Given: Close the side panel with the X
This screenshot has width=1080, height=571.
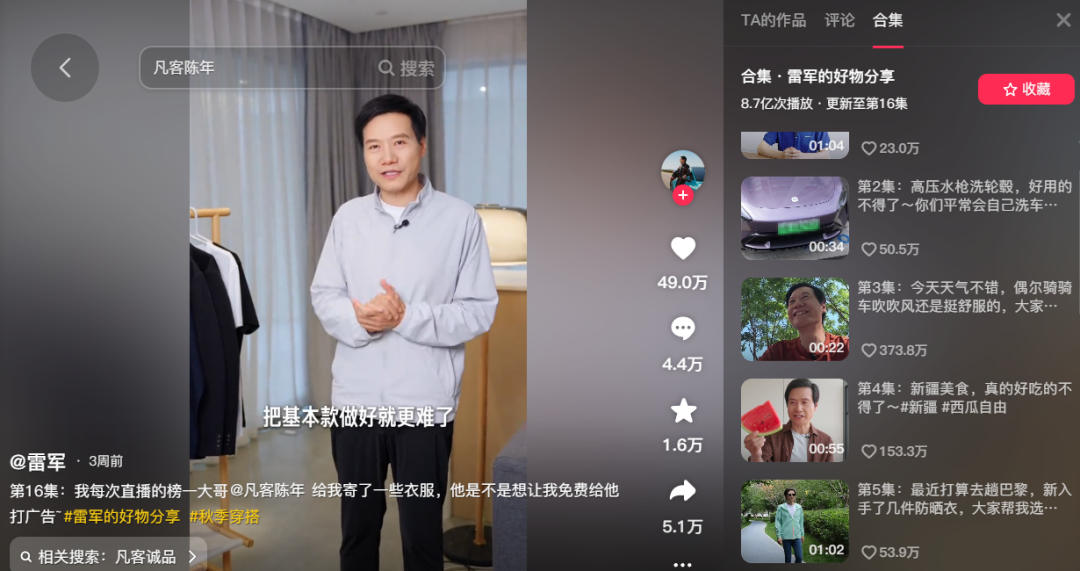Looking at the screenshot, I should coord(1063,20).
